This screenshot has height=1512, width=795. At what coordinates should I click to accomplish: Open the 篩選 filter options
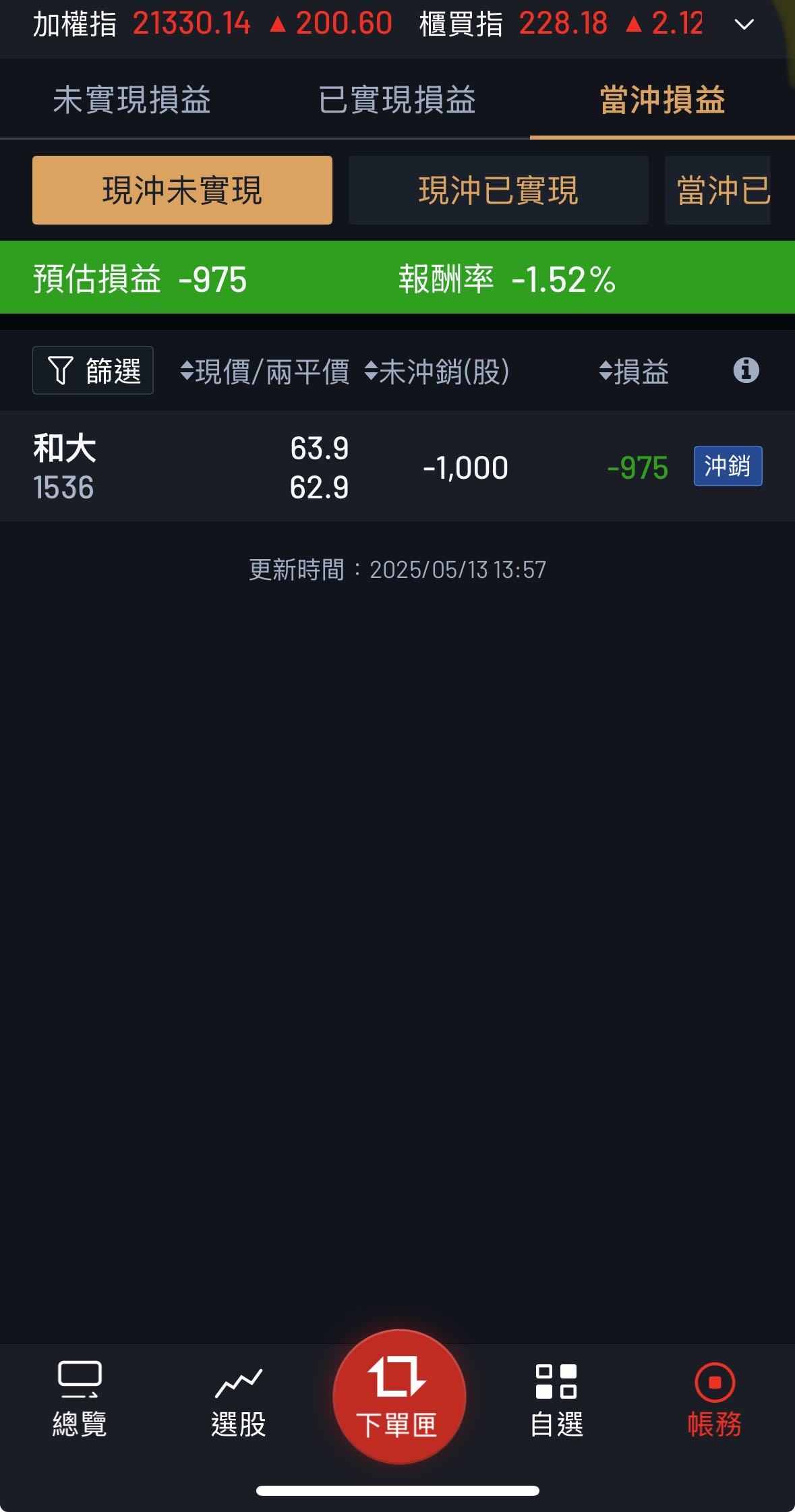(x=92, y=370)
